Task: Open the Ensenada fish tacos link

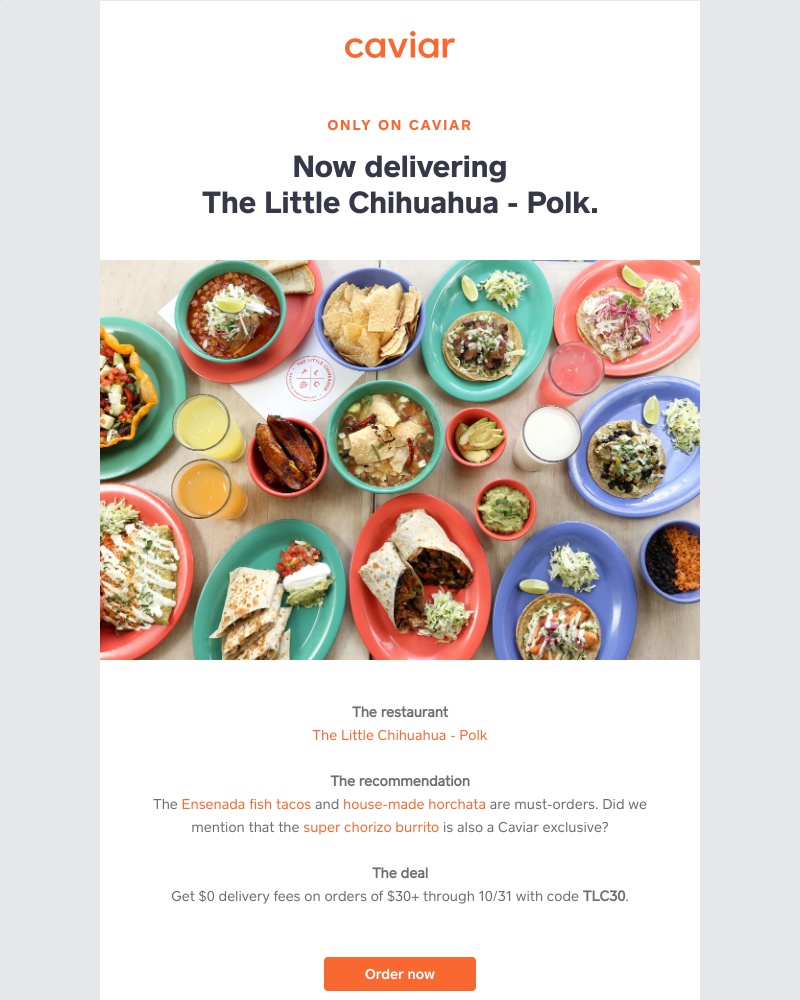Action: click(x=246, y=804)
